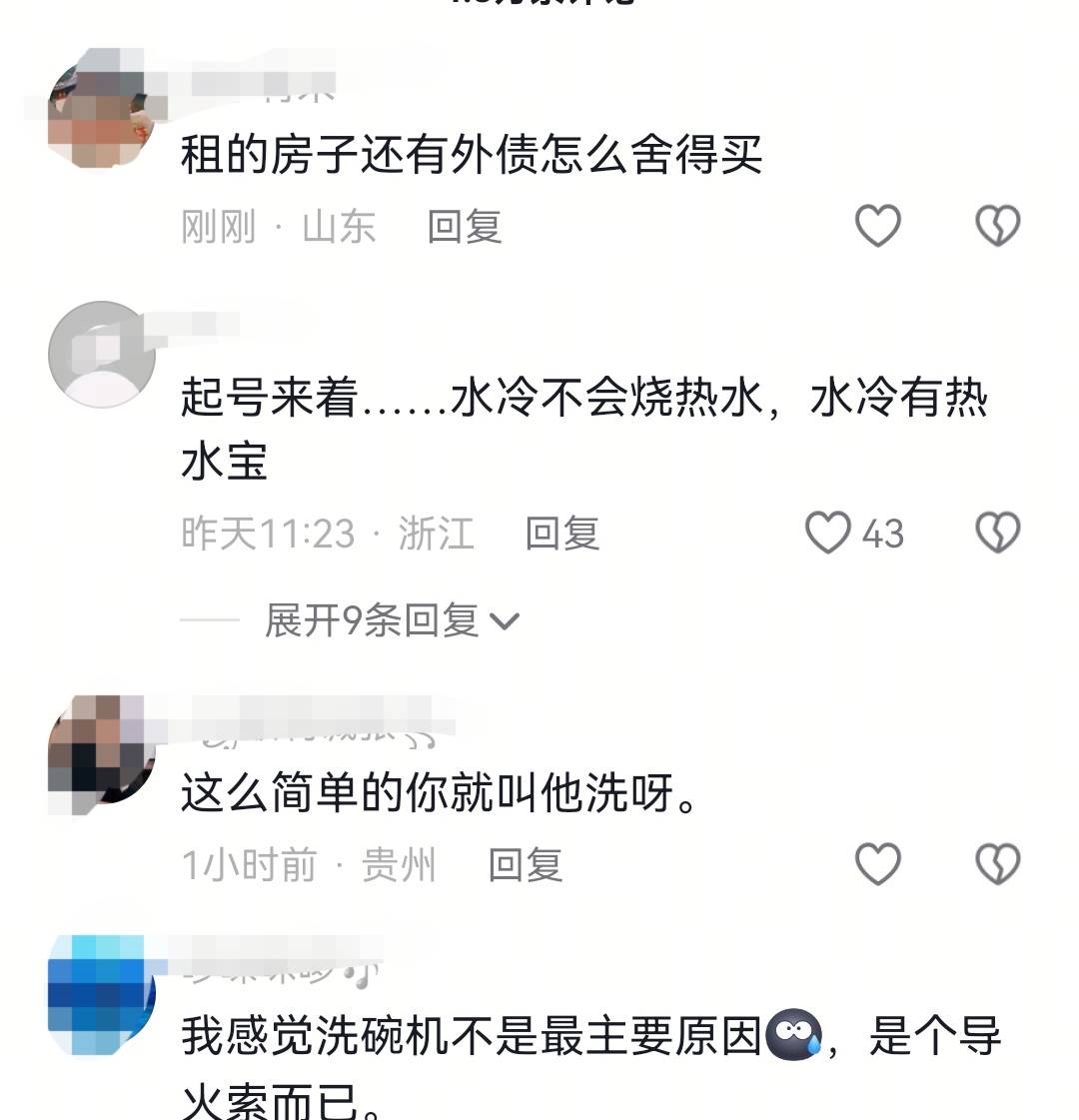Dislike the 贵州 comment from 1小时前

pyautogui.click(x=997, y=864)
